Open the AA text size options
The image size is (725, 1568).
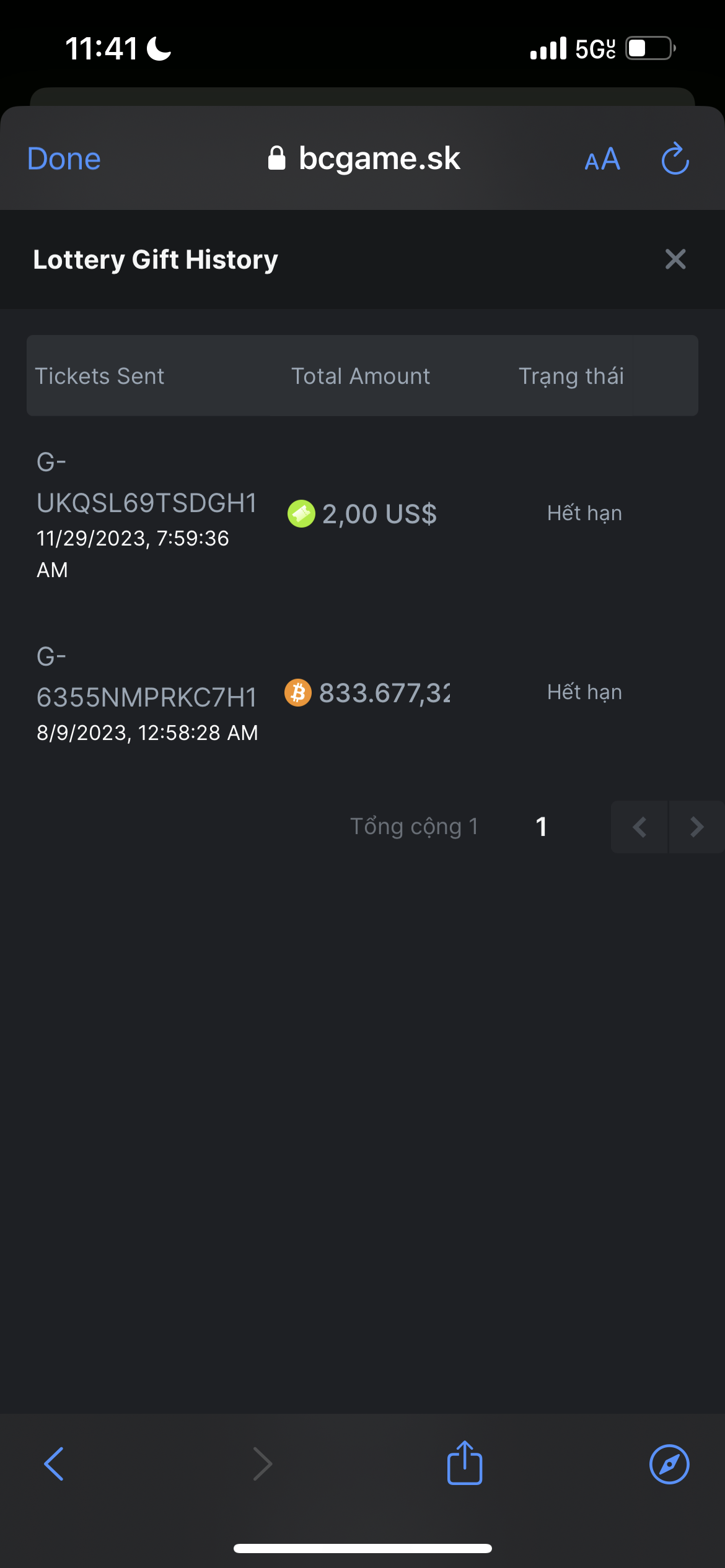(602, 160)
